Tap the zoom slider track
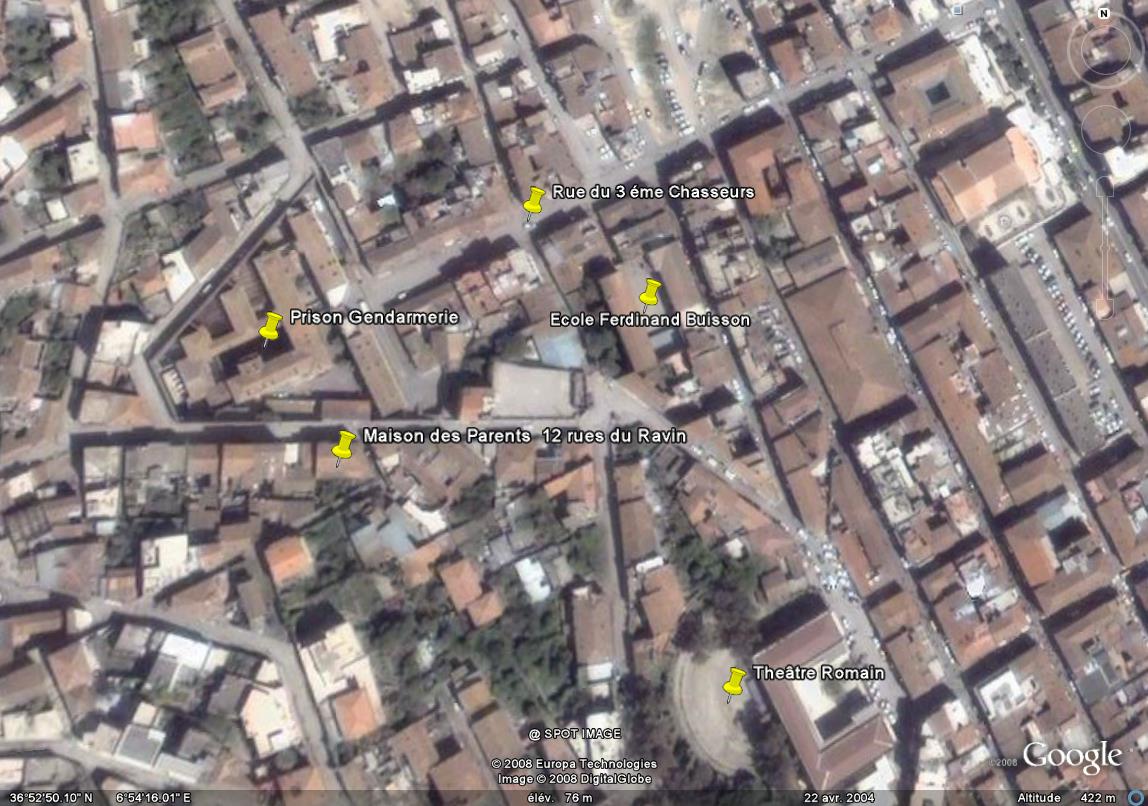1148x806 pixels. click(x=1105, y=240)
